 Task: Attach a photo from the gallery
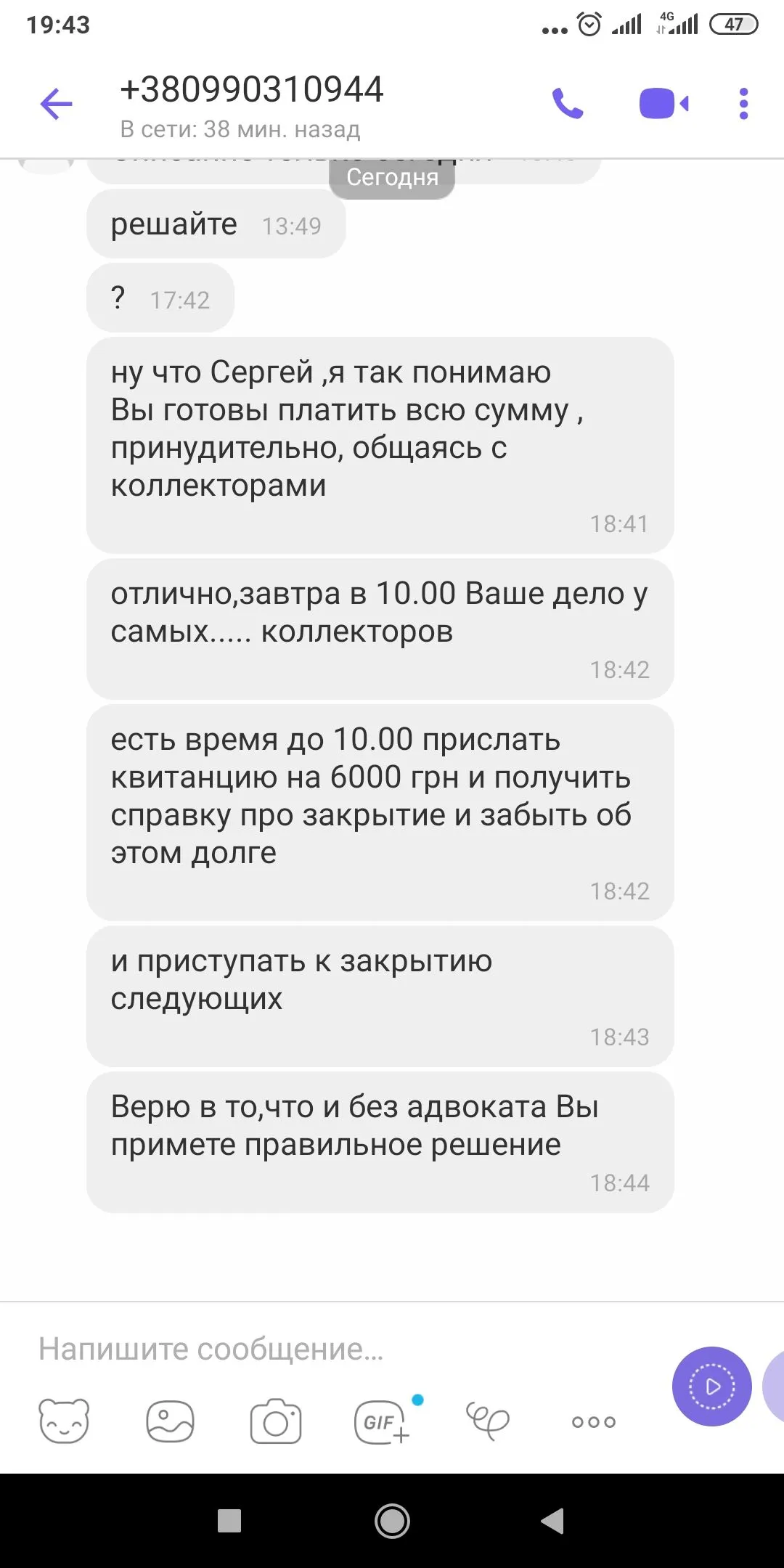[x=170, y=1421]
